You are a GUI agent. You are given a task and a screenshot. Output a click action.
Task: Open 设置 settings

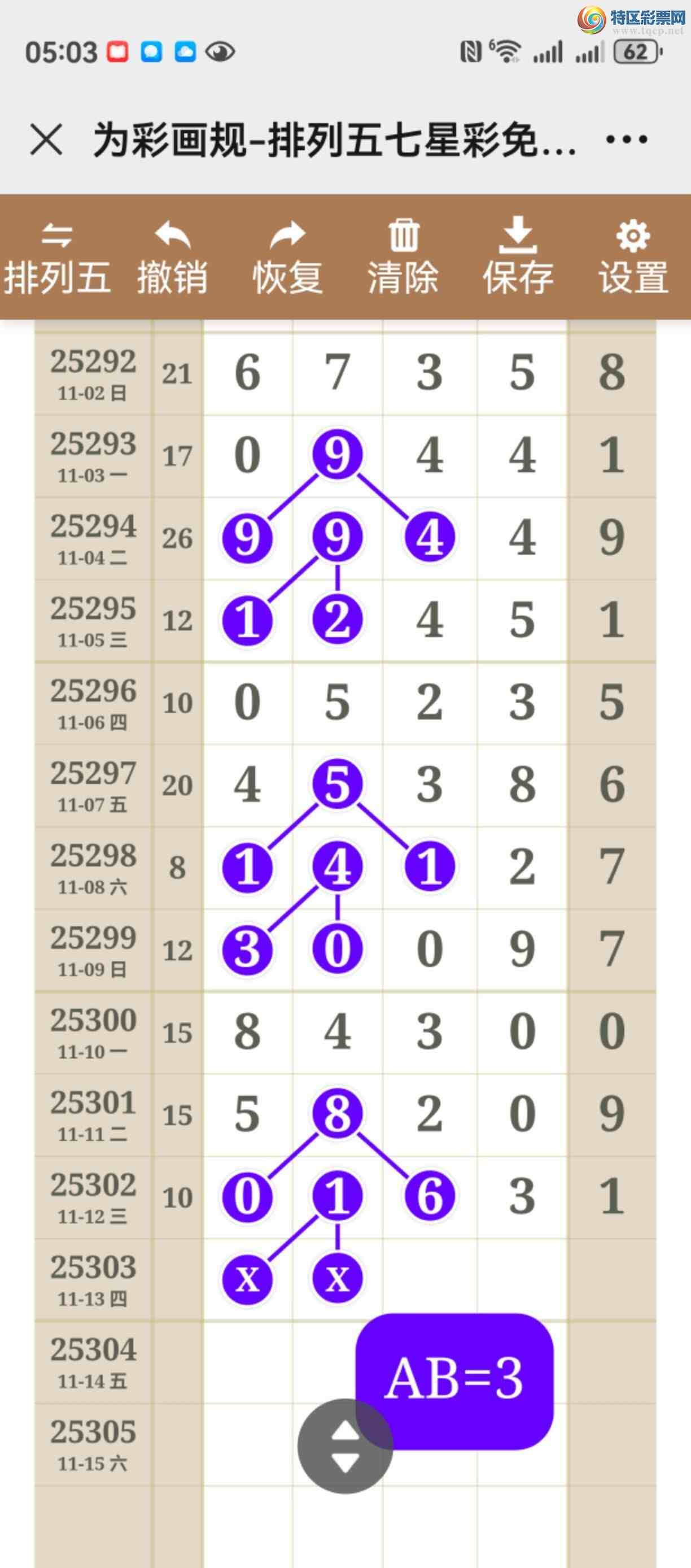pos(633,258)
